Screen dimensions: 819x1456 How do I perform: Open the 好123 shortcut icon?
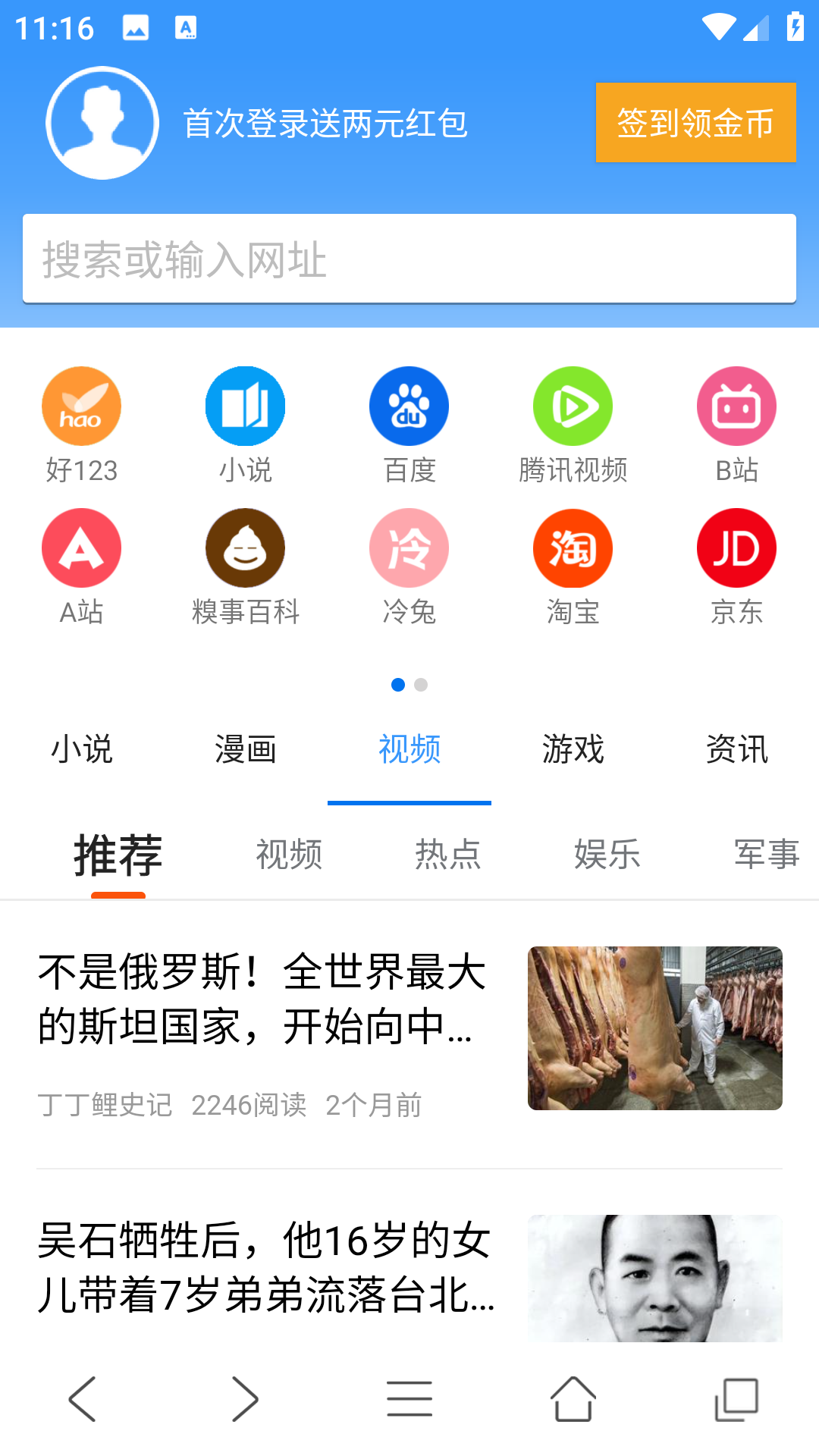tap(81, 406)
